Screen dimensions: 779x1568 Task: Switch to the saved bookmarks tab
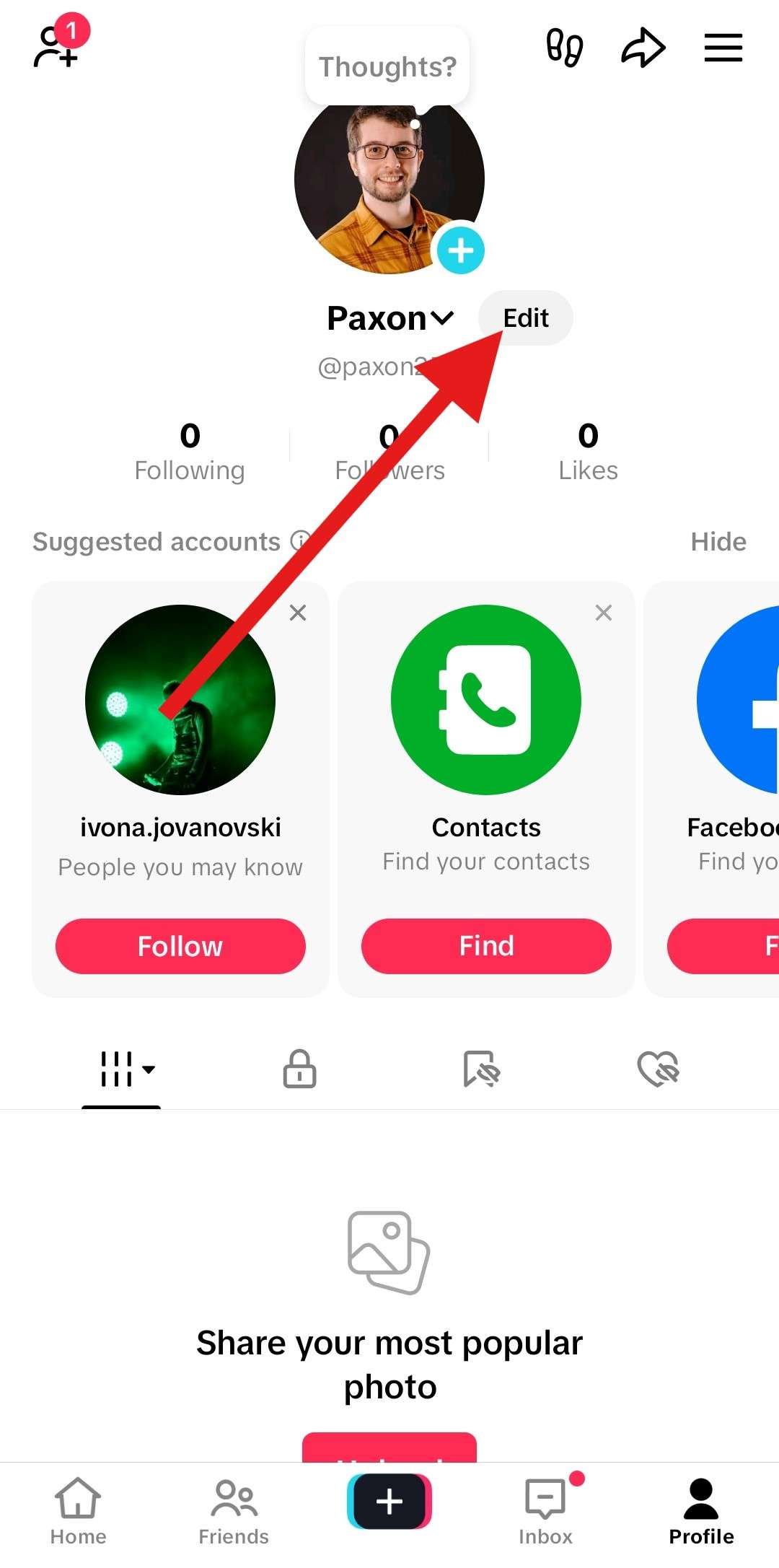481,1069
